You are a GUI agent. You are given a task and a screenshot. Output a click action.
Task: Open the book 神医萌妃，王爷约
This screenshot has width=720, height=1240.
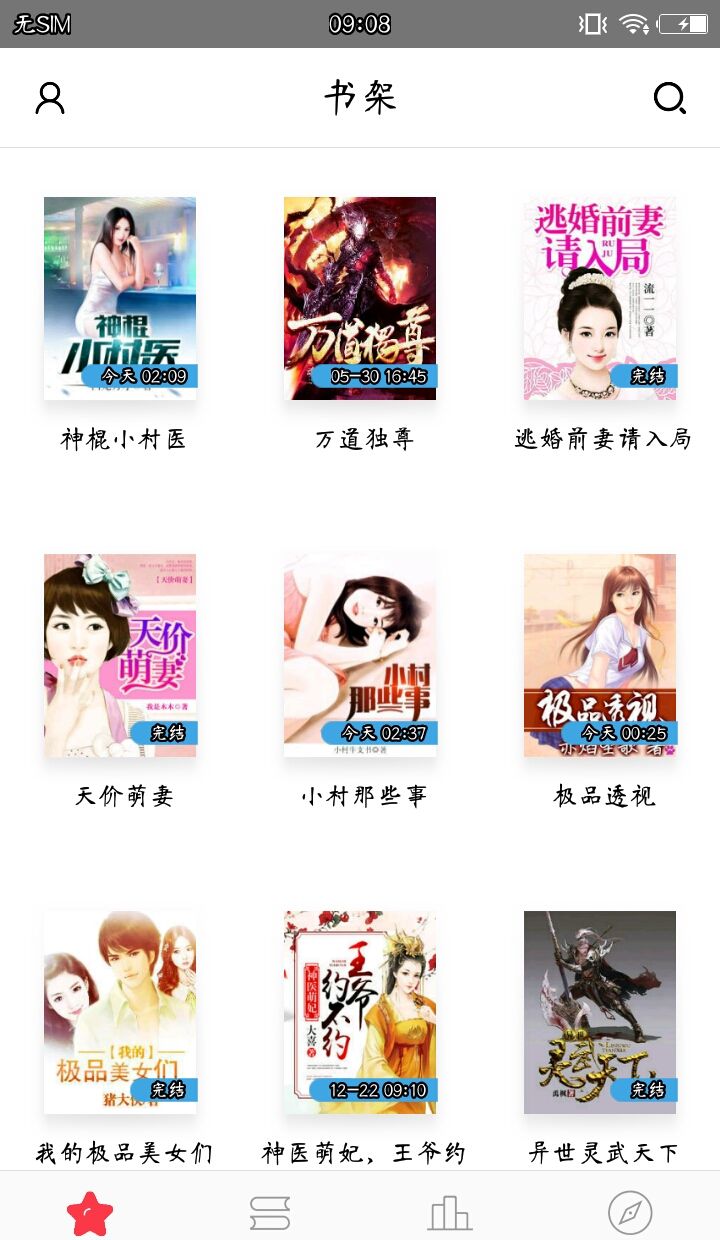(360, 1012)
